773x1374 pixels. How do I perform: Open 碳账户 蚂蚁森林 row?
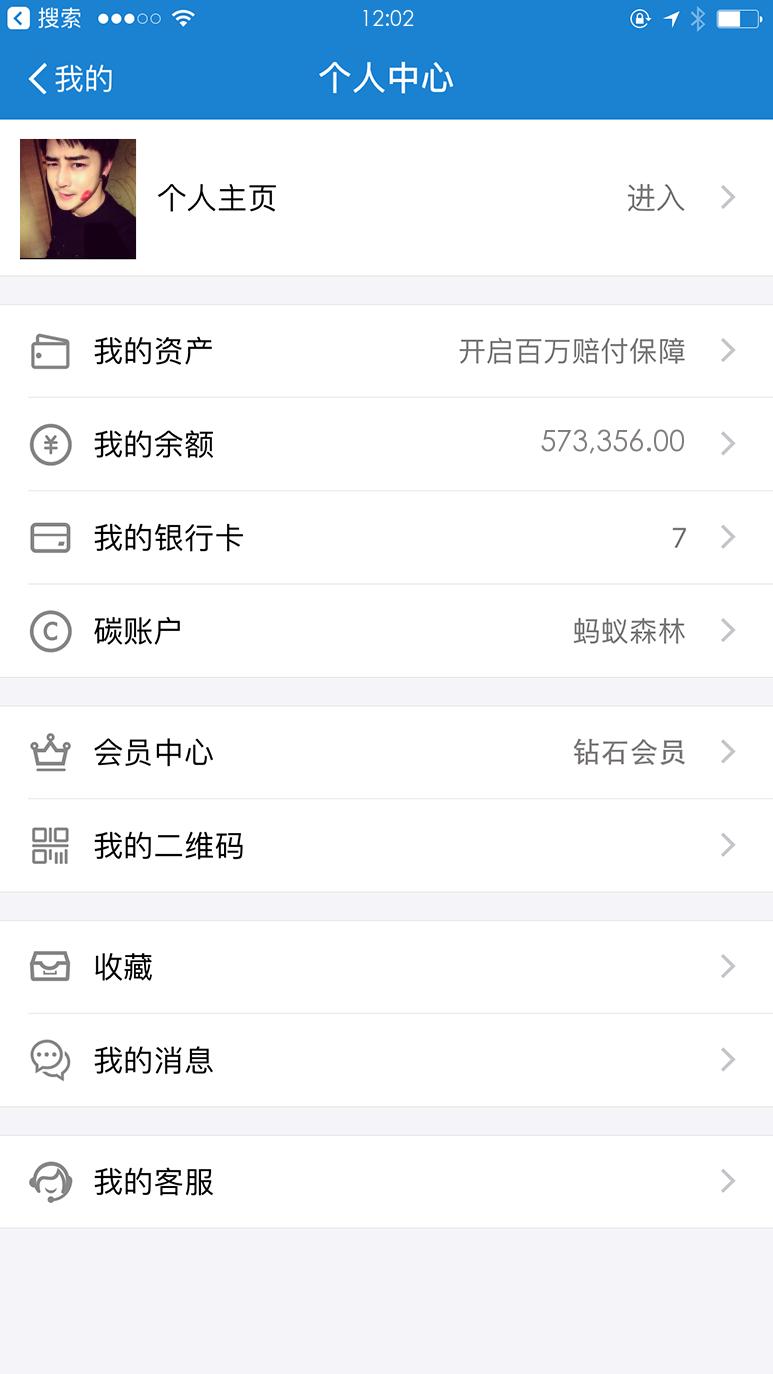pyautogui.click(x=386, y=631)
